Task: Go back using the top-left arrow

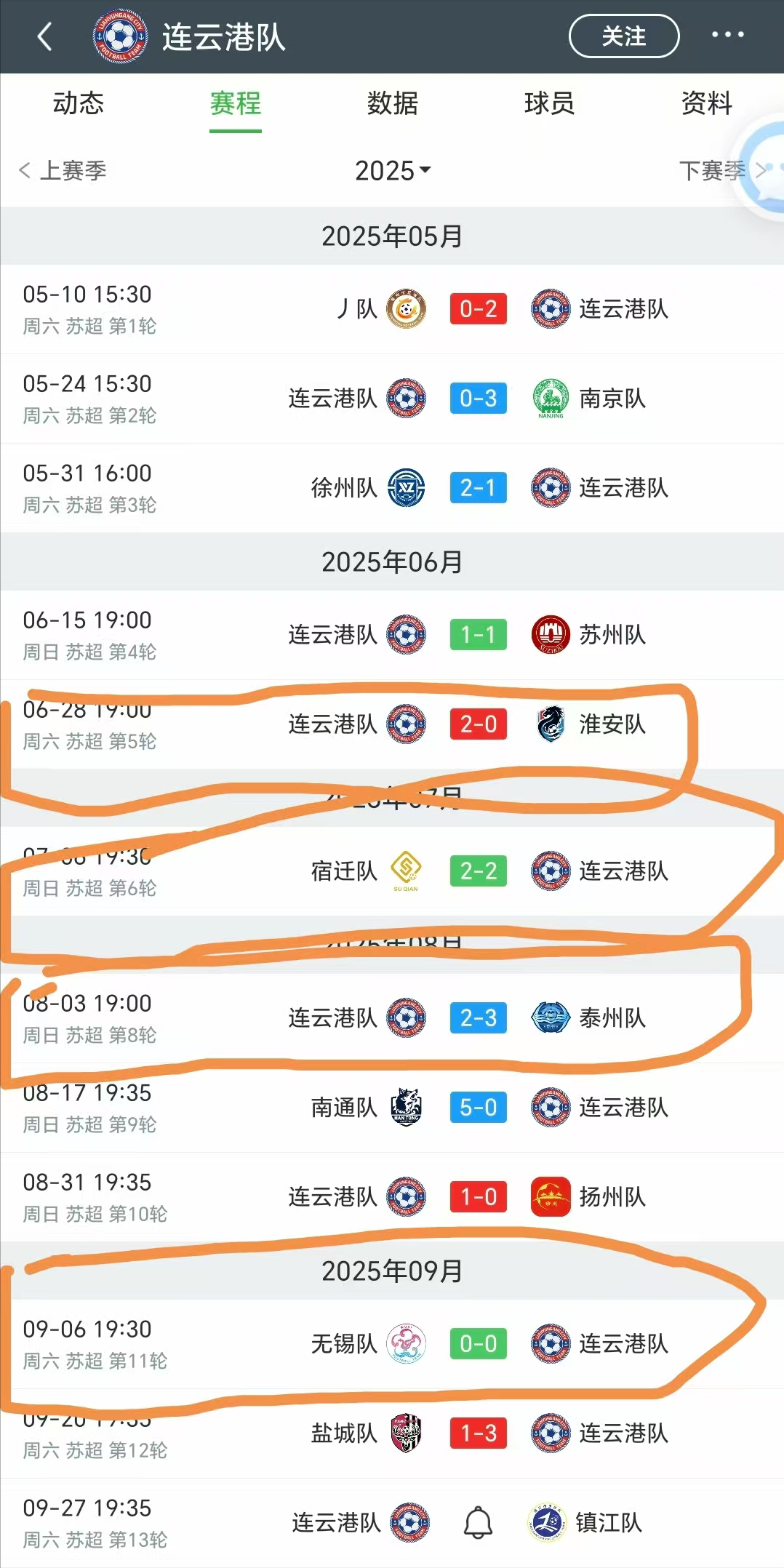Action: click(44, 36)
